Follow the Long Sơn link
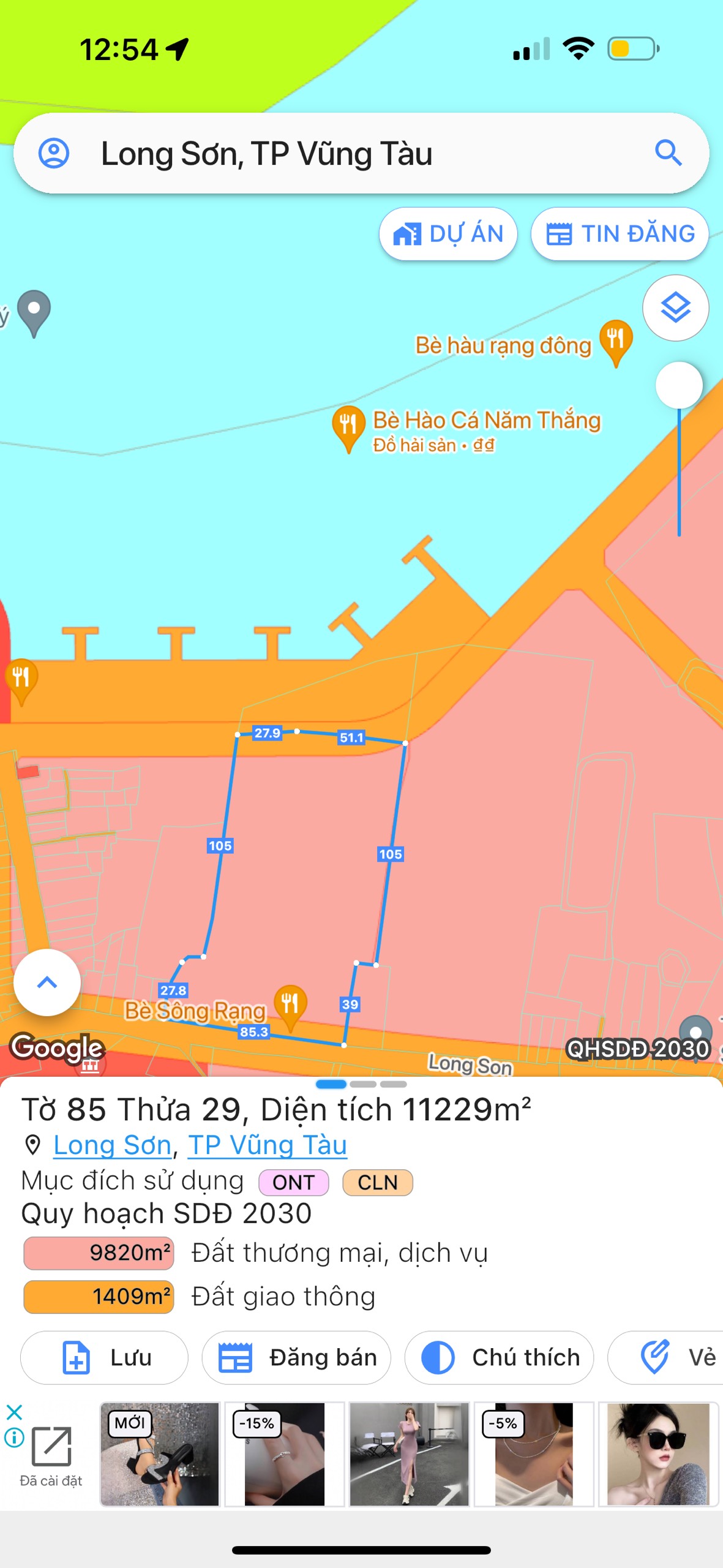723x1568 pixels. click(112, 1145)
